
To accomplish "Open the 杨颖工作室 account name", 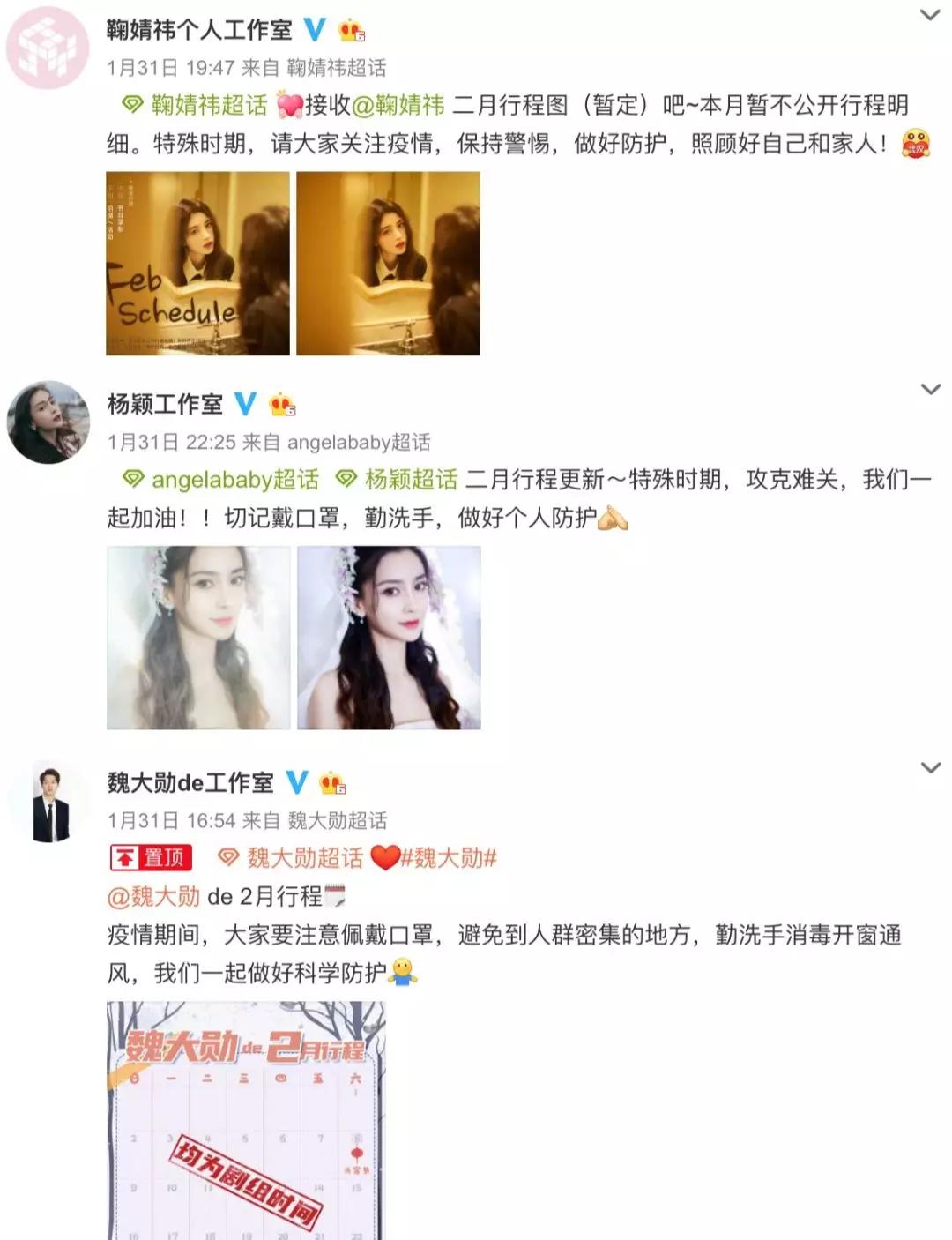I will coord(165,405).
